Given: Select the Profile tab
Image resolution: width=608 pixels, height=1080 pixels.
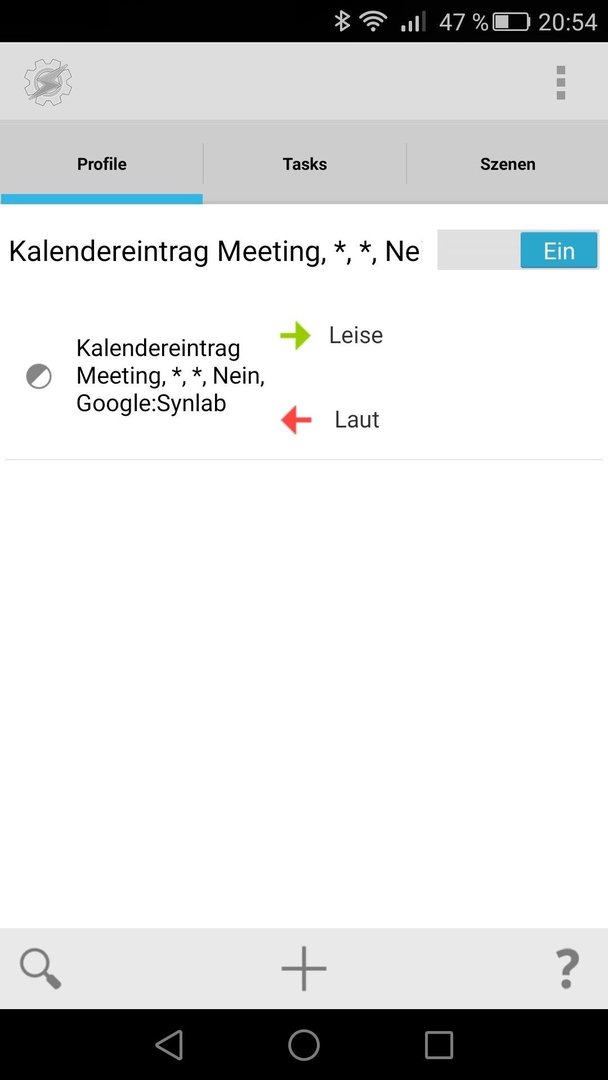Looking at the screenshot, I should pyautogui.click(x=102, y=164).
